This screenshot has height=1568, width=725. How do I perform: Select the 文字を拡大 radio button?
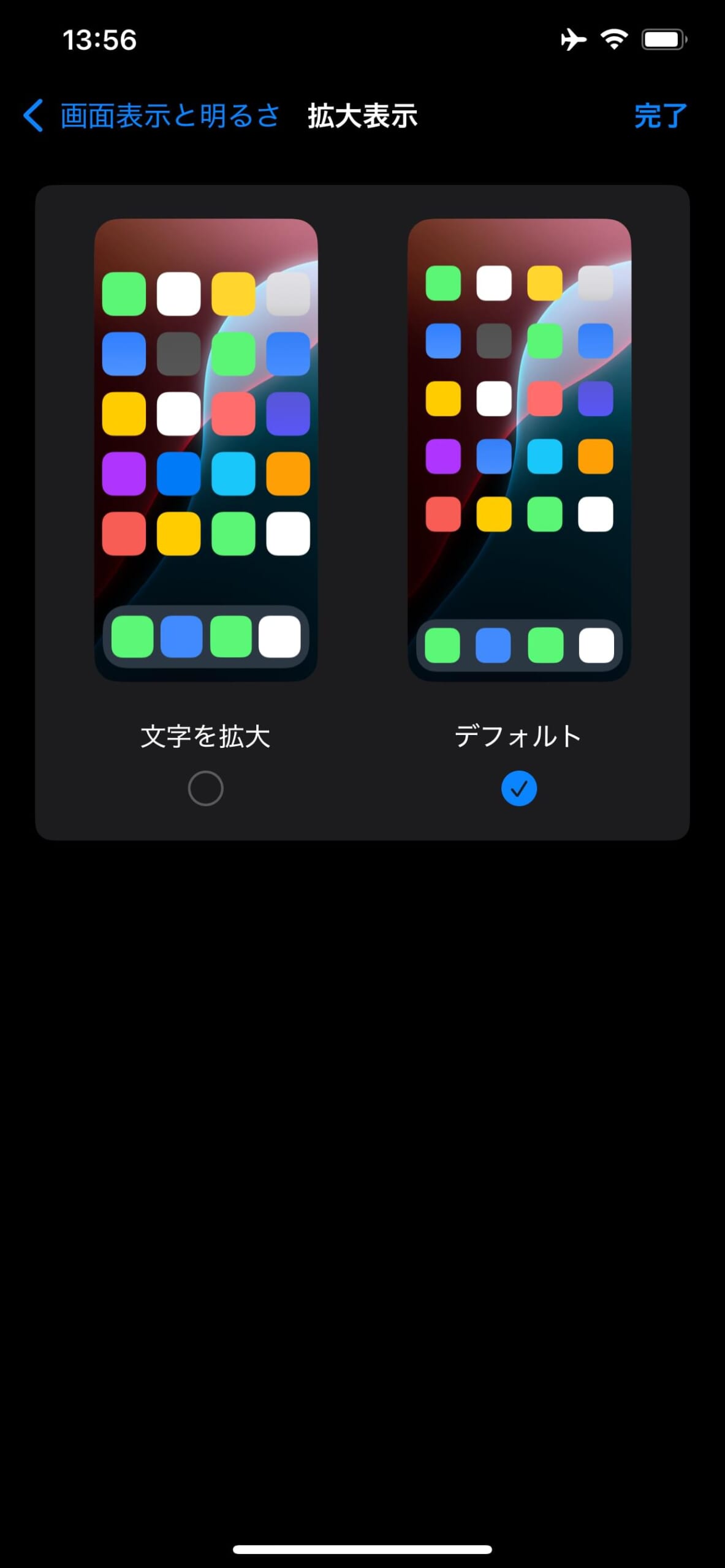(205, 788)
